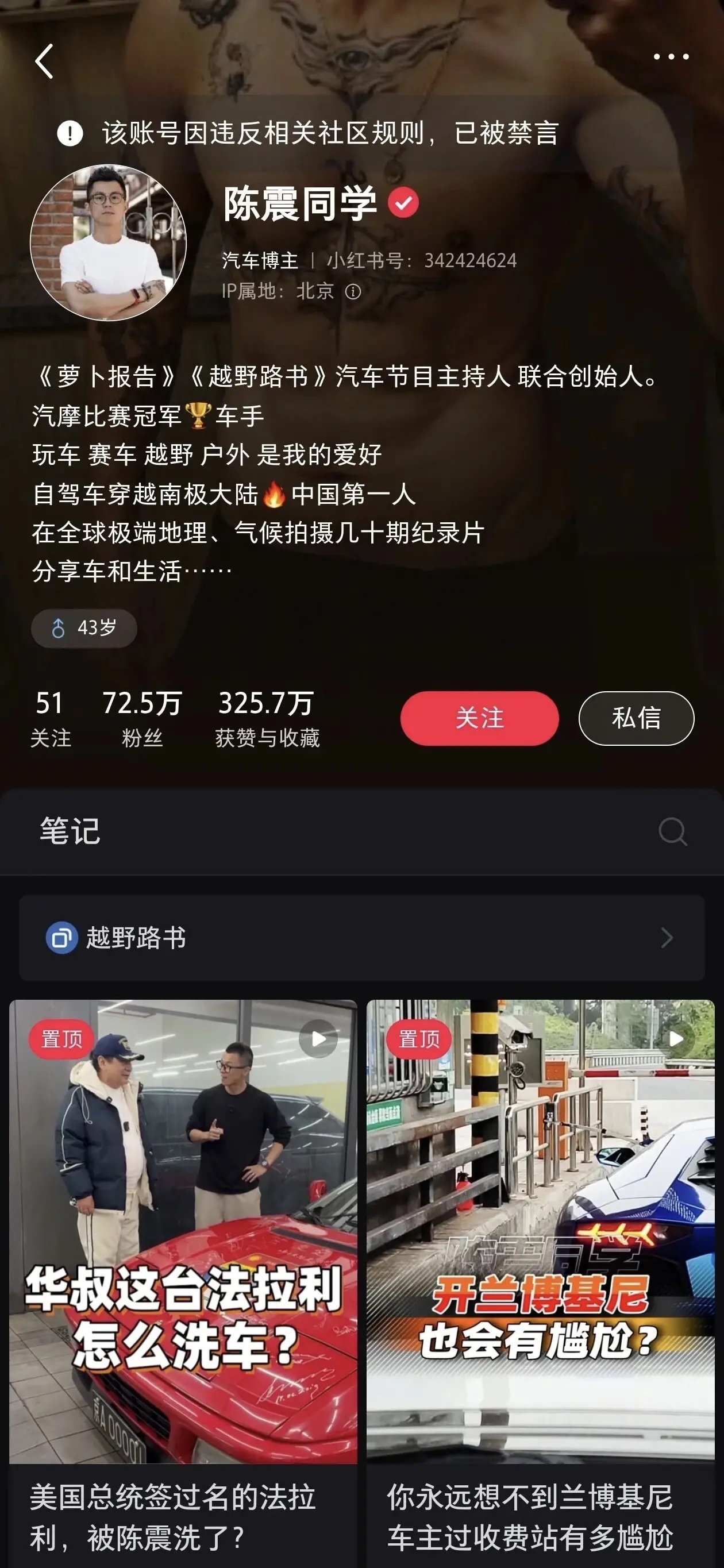Expand the 越野路书 collection via the chevron
Image resolution: width=724 pixels, height=1568 pixels.
coord(667,938)
